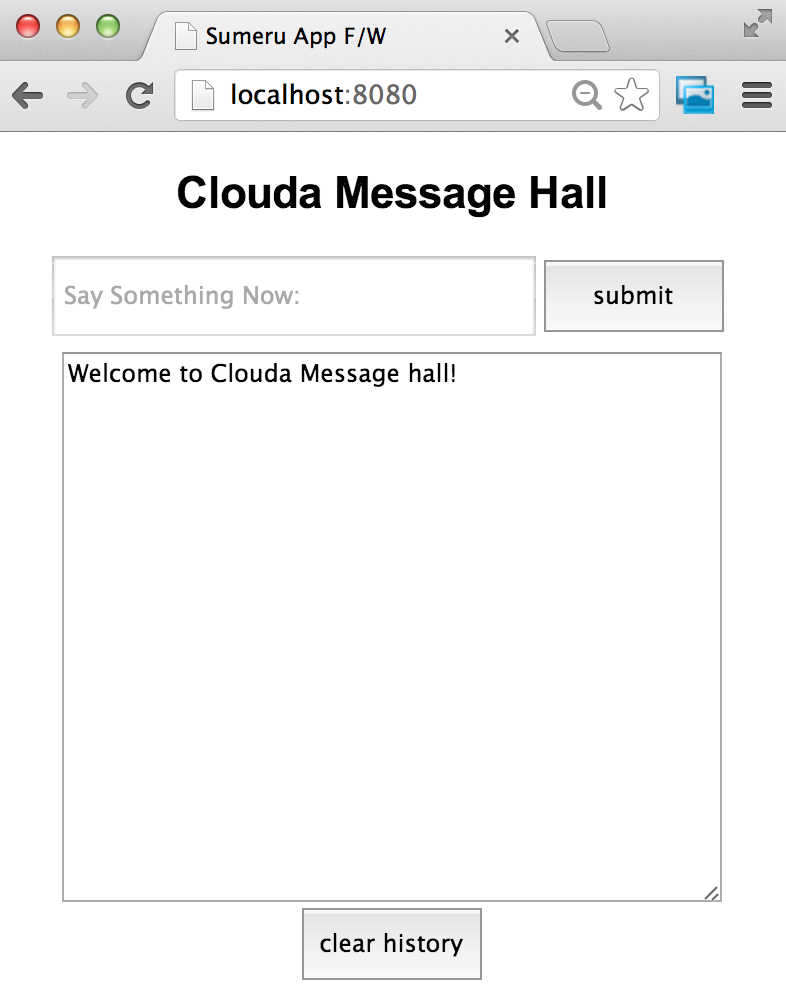Enter fullscreen with the arrows icon
This screenshot has height=1002, width=786.
pos(758,24)
